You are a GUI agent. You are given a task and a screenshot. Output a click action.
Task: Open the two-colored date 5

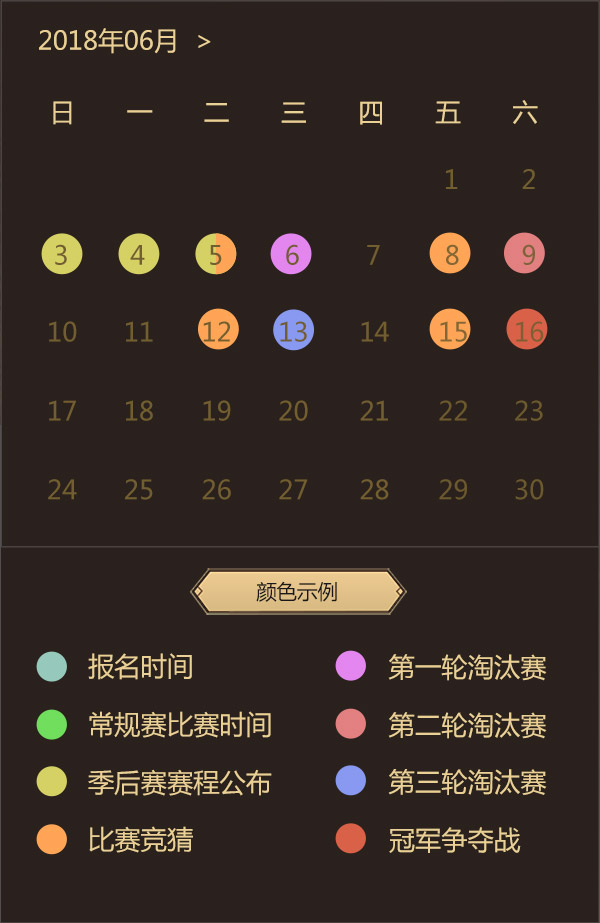pos(216,255)
